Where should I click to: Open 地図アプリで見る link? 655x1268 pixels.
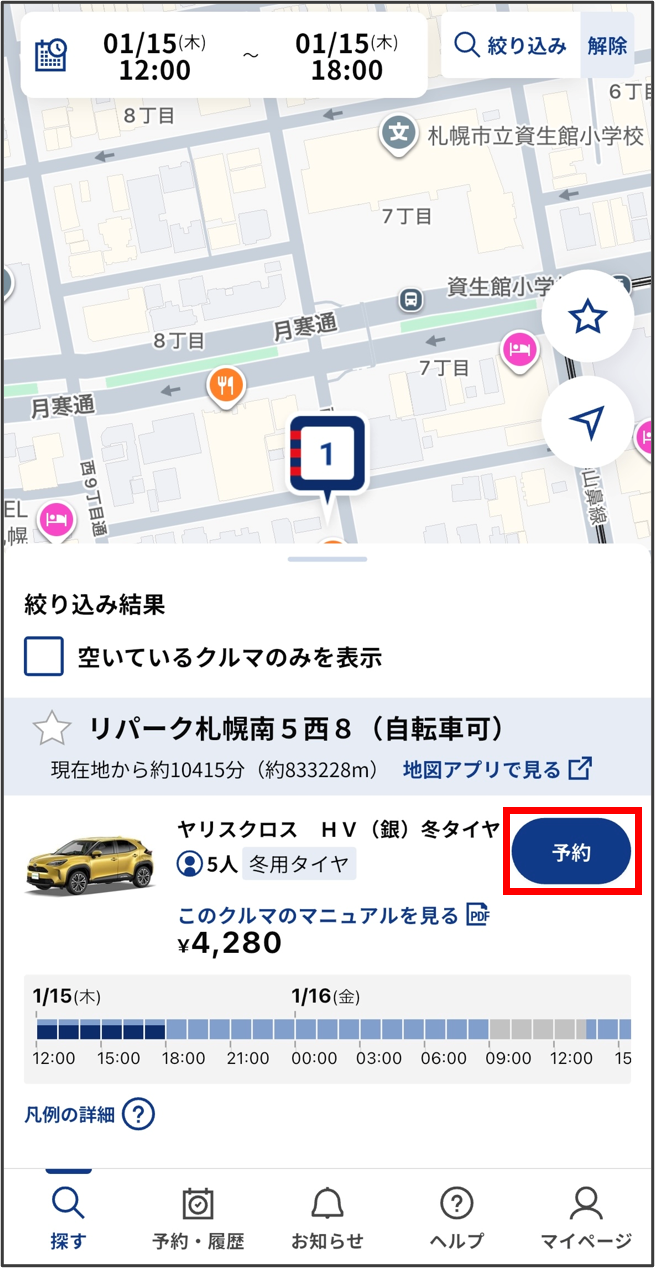point(497,769)
